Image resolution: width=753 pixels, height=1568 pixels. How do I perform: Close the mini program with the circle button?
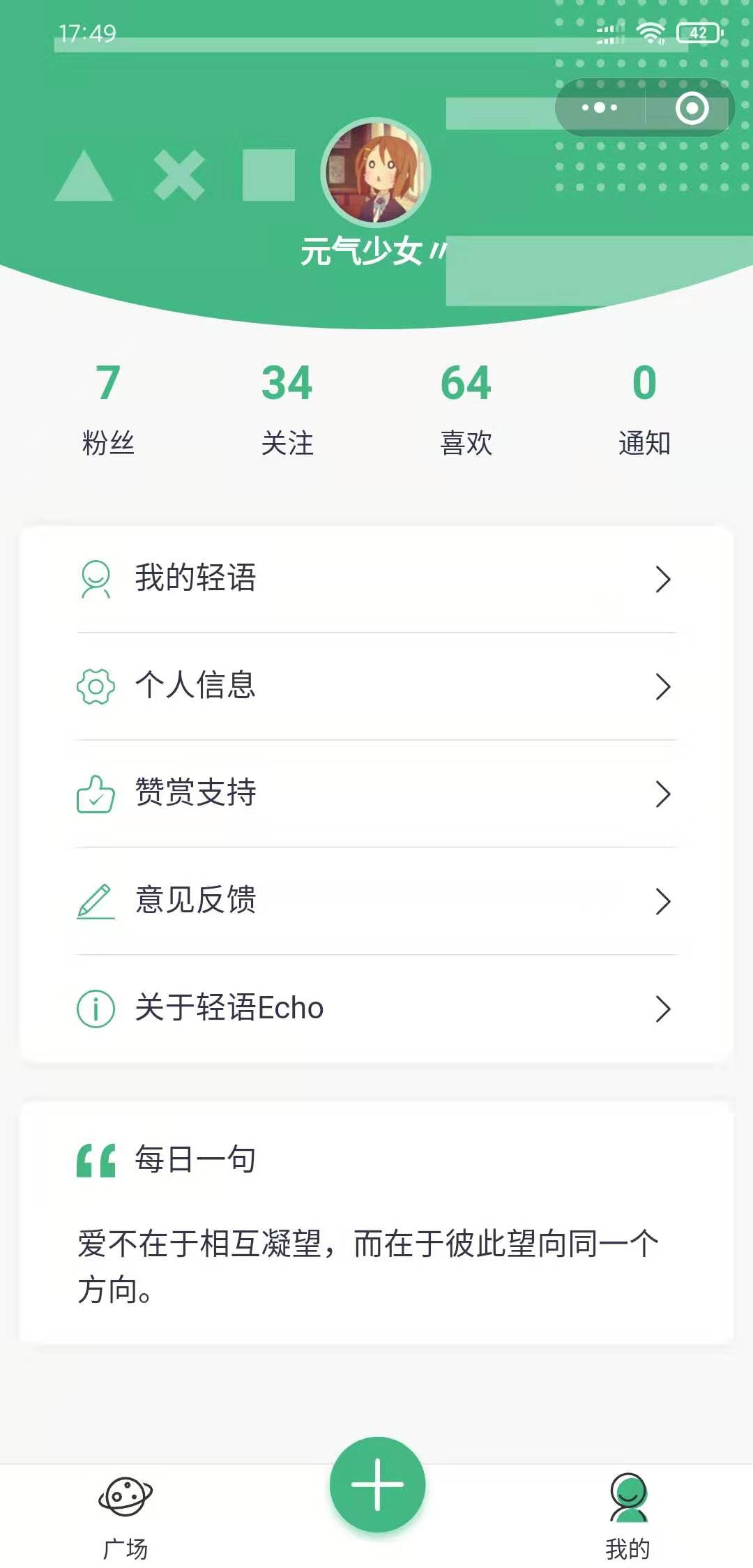click(692, 108)
